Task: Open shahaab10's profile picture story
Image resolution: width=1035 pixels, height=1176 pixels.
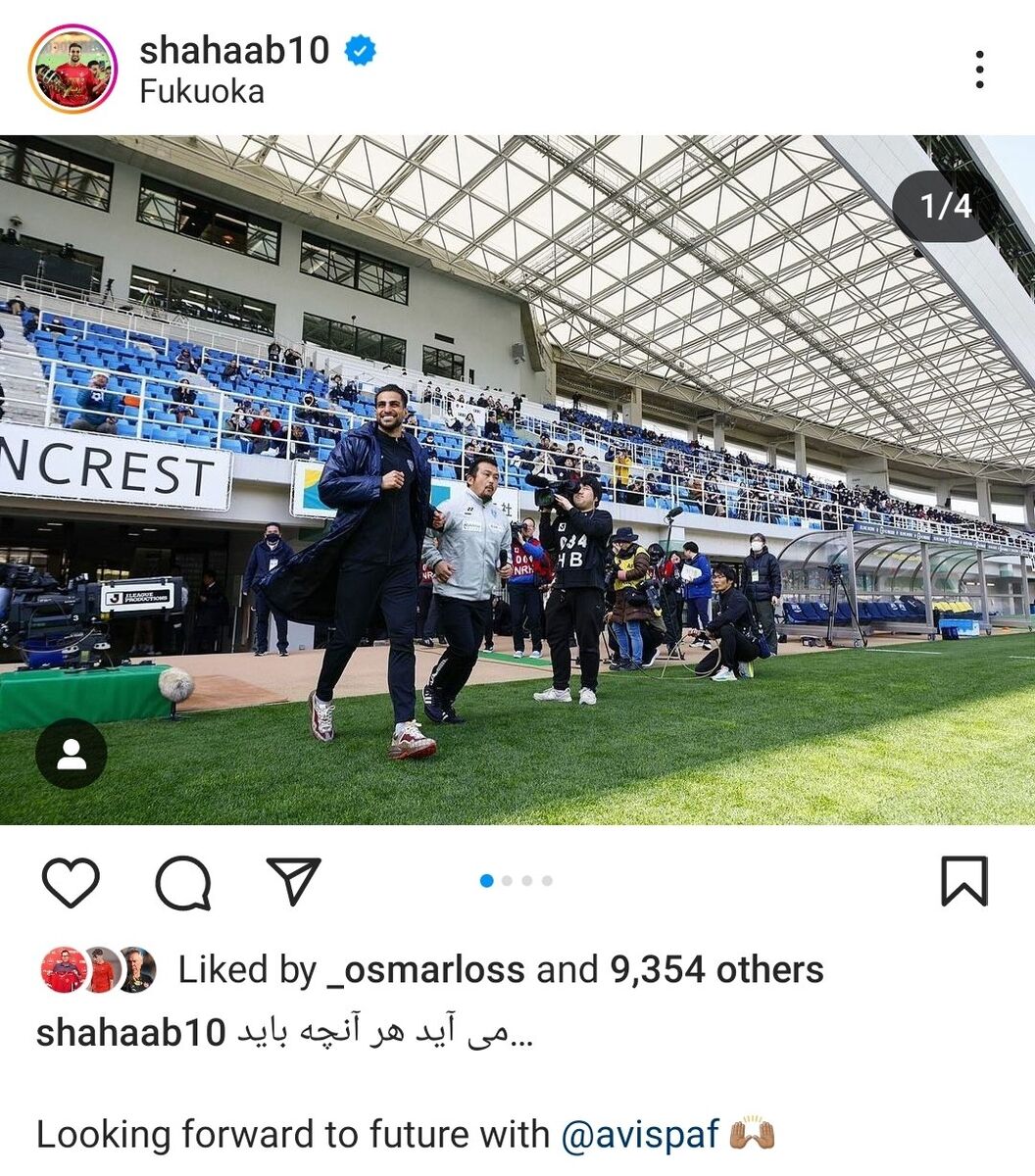Action: tap(73, 70)
